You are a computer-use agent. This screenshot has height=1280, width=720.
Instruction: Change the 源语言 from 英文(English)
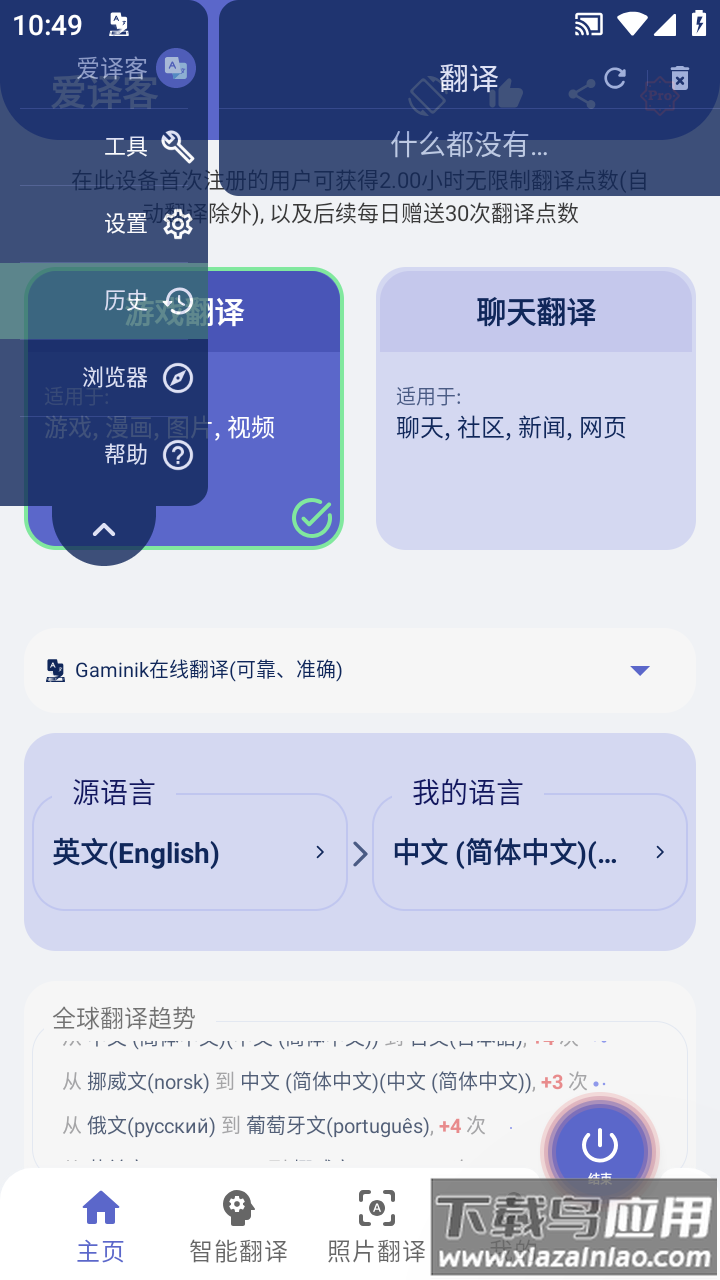[x=190, y=852]
